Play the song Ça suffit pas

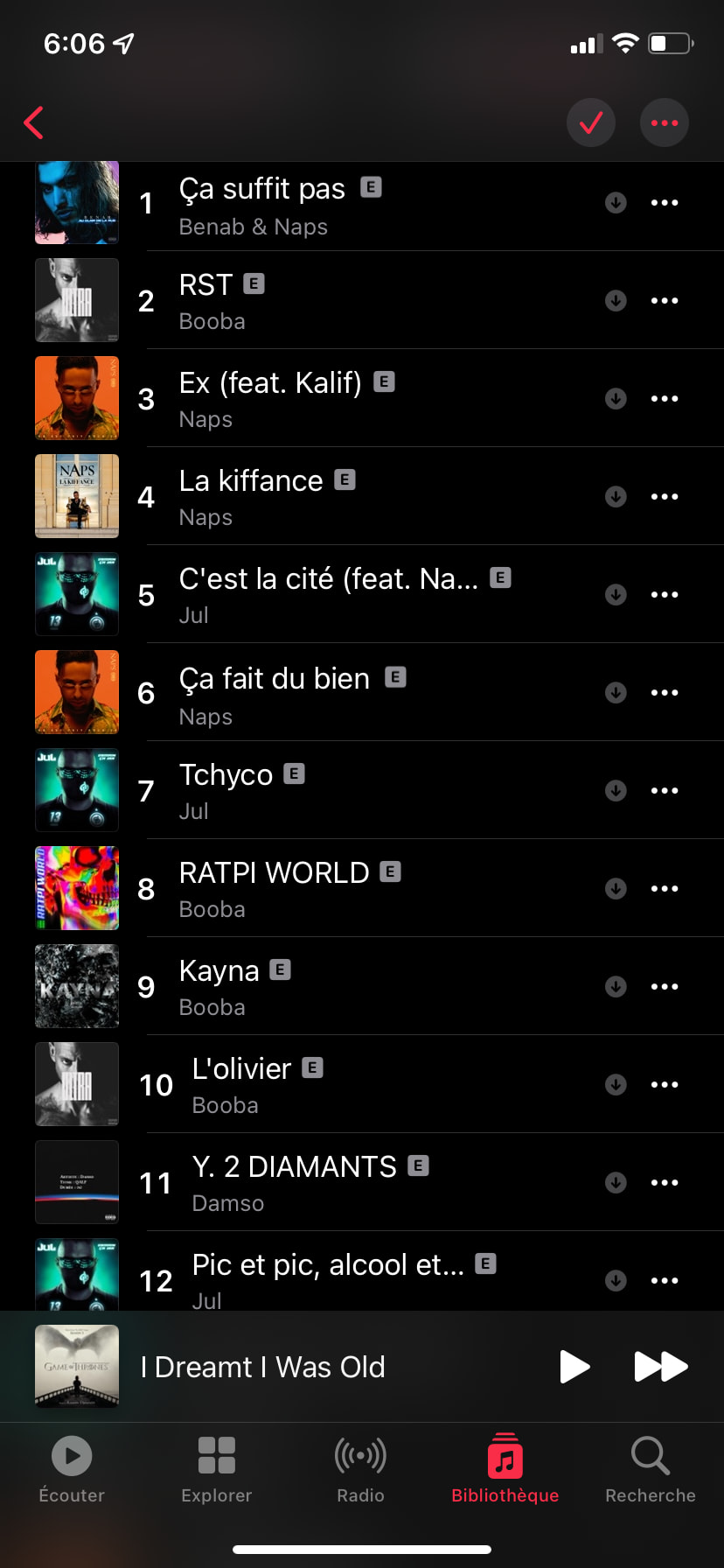(262, 190)
